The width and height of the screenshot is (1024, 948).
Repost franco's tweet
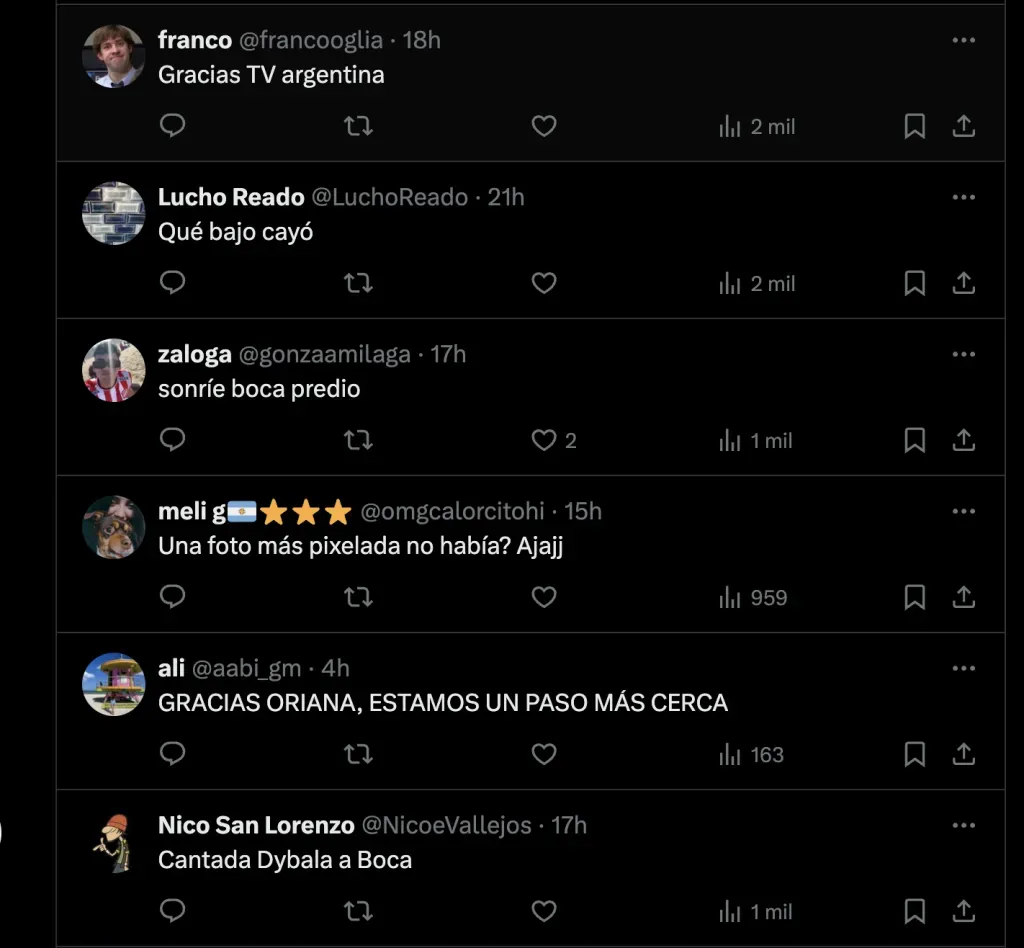click(x=358, y=126)
